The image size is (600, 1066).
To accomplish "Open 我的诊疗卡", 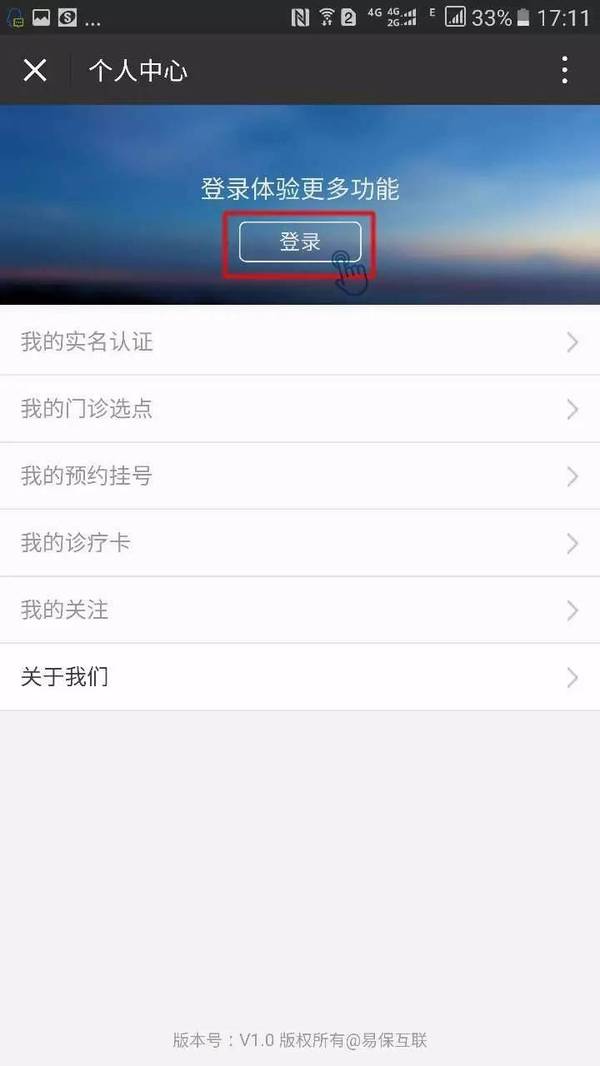I will (300, 543).
